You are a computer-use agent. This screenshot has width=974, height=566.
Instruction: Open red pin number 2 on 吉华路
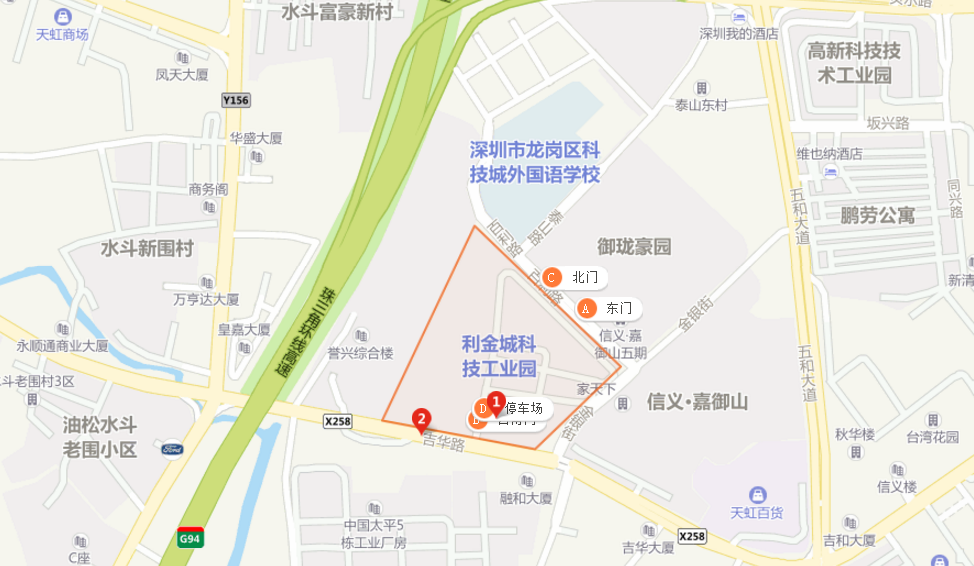coord(423,420)
